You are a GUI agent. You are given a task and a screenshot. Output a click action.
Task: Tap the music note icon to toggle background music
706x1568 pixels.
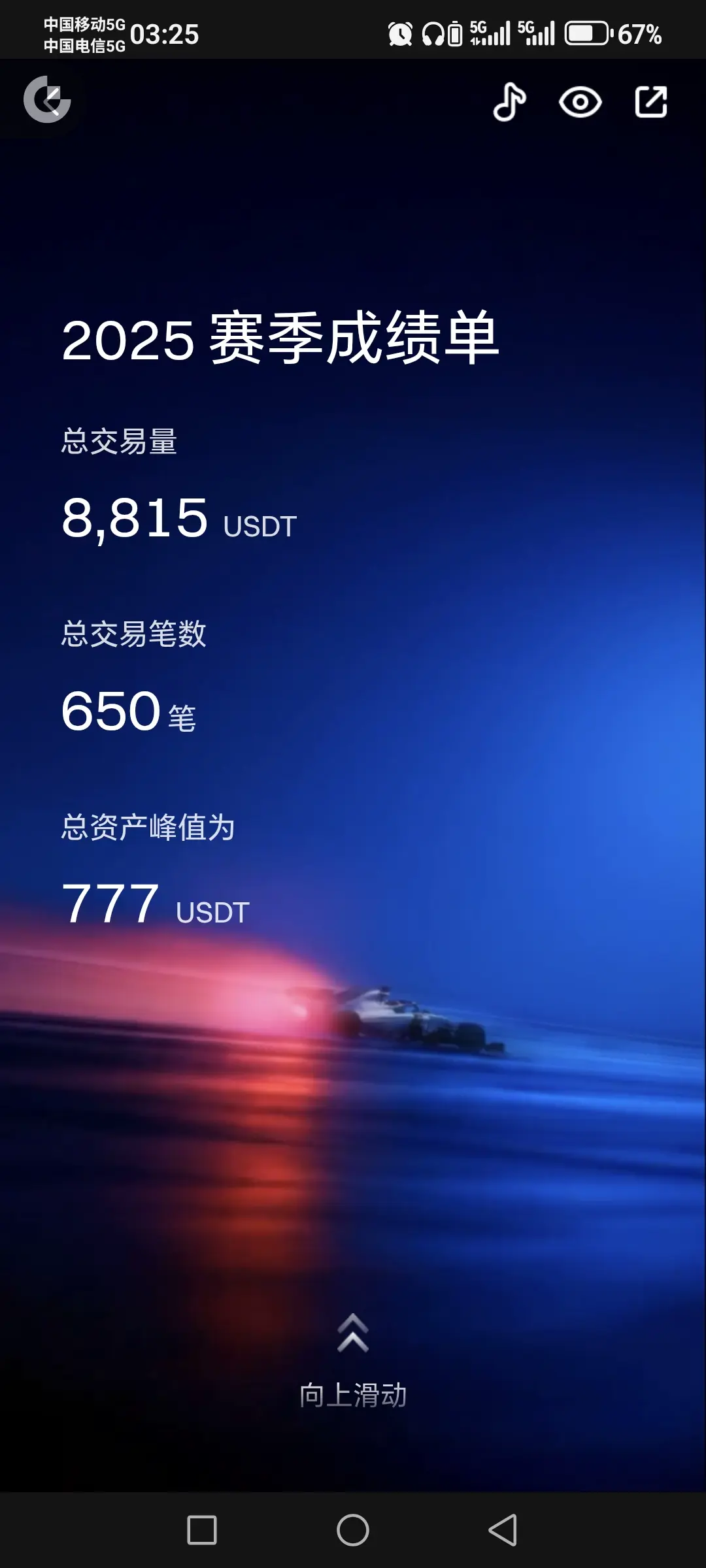(509, 102)
